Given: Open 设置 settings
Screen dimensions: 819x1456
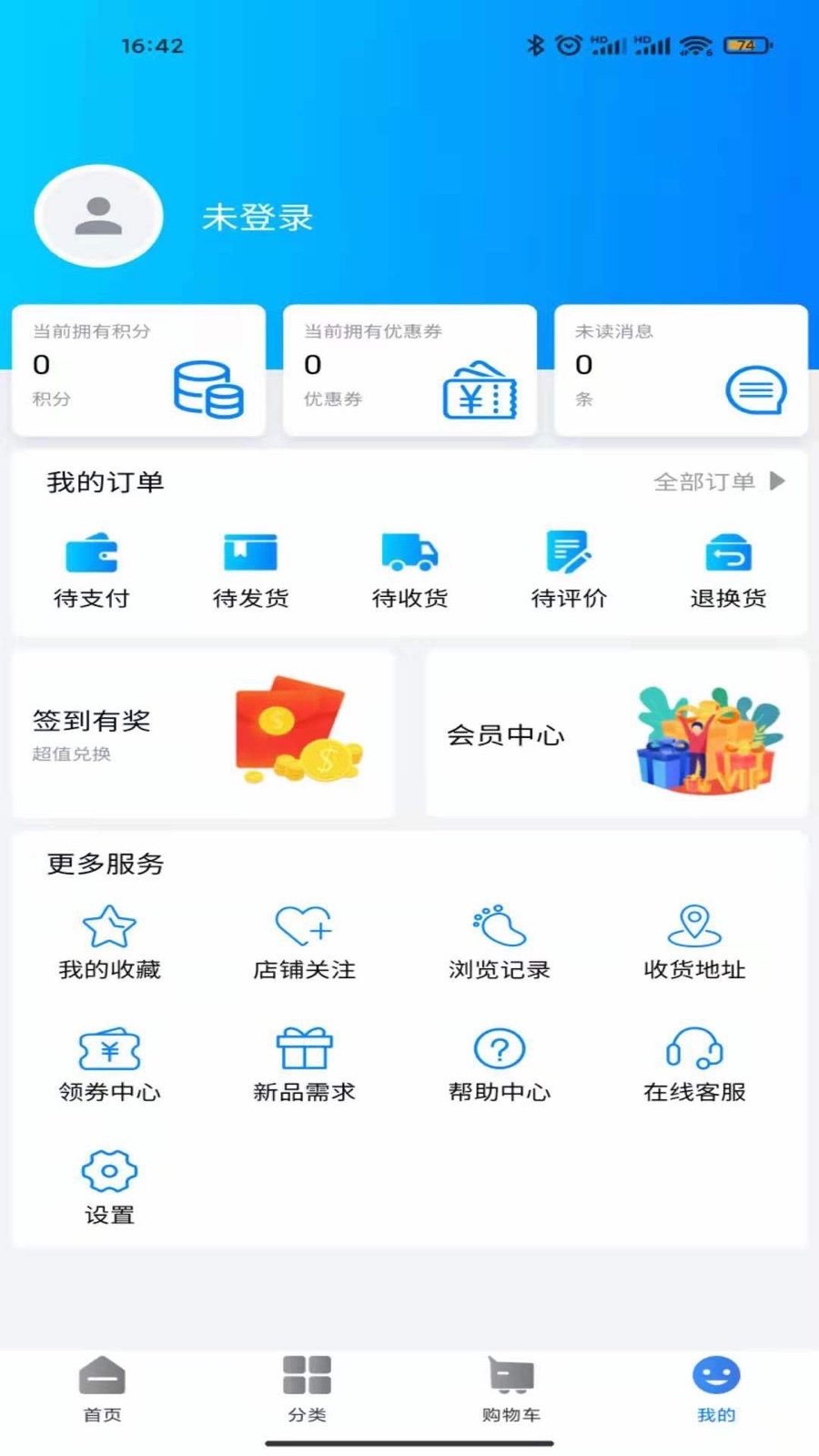Looking at the screenshot, I should (x=109, y=1187).
